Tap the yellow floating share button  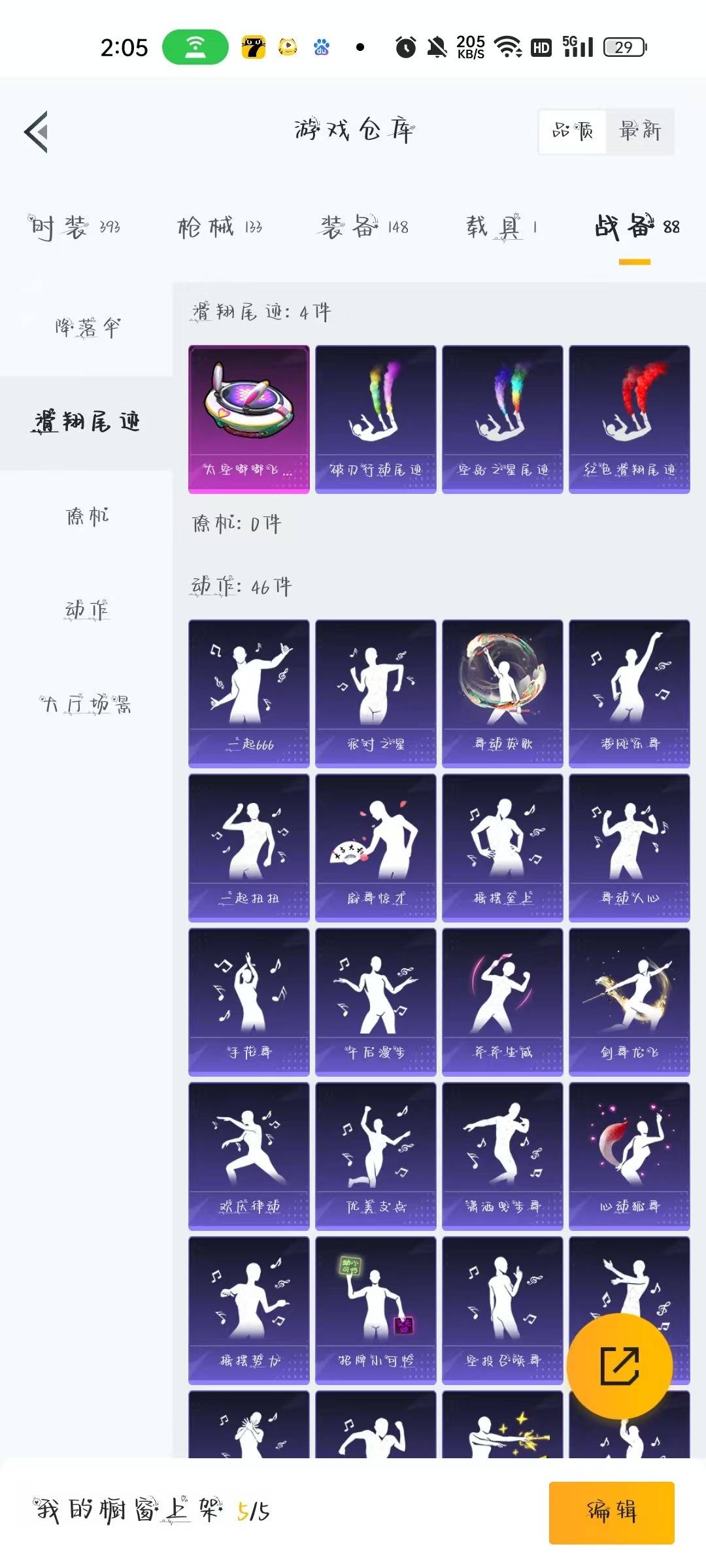[x=619, y=1365]
